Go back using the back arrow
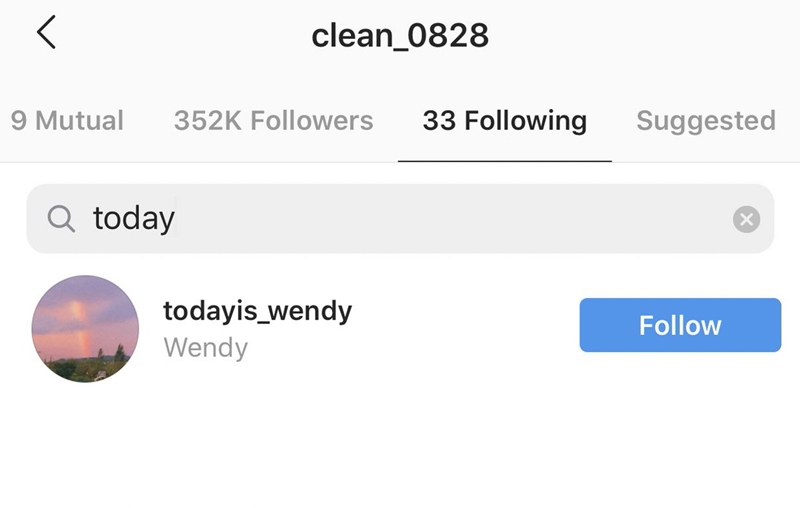The image size is (800, 508). tap(46, 33)
